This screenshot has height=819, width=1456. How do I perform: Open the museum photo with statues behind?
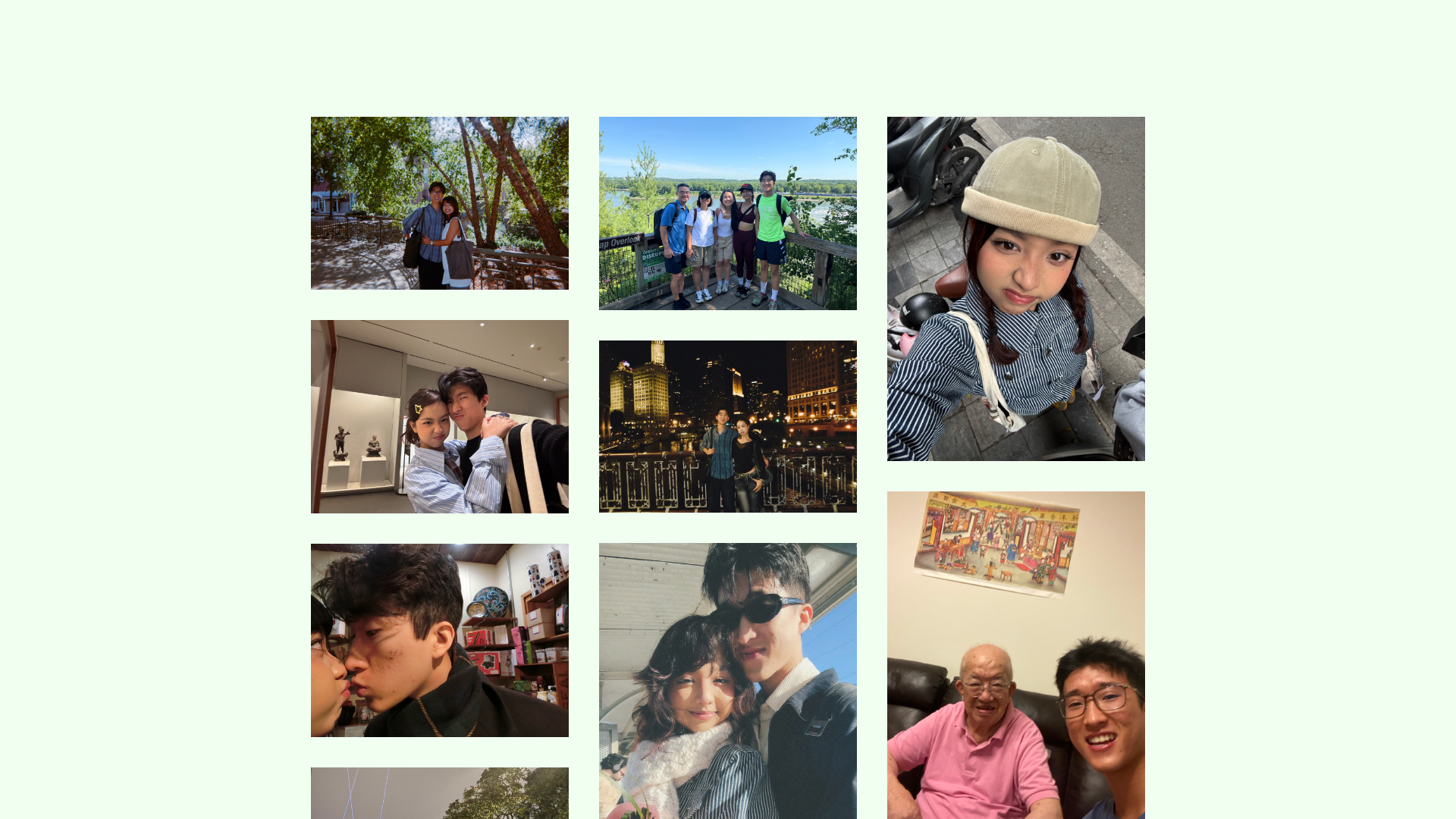439,416
